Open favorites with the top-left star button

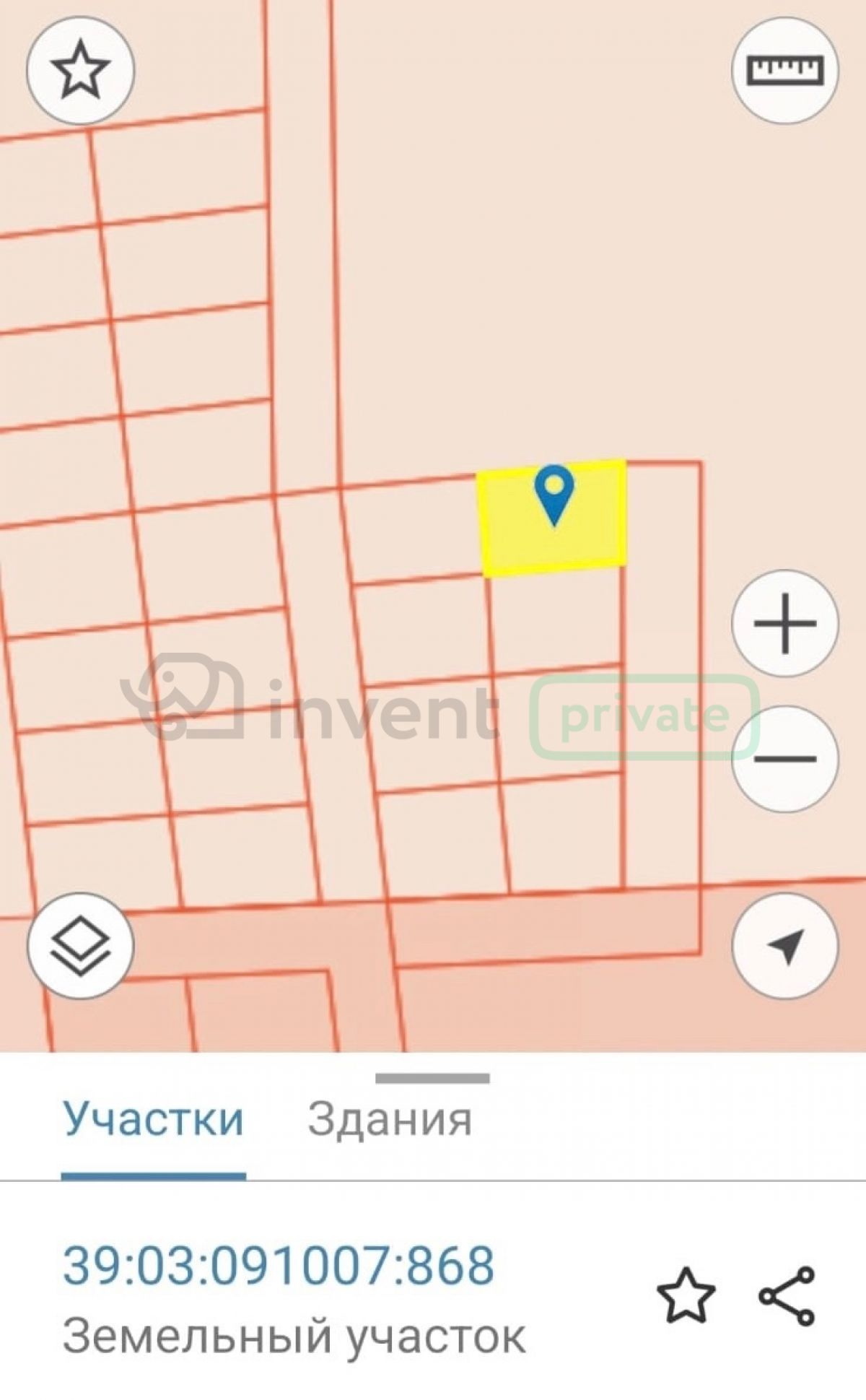tap(81, 70)
